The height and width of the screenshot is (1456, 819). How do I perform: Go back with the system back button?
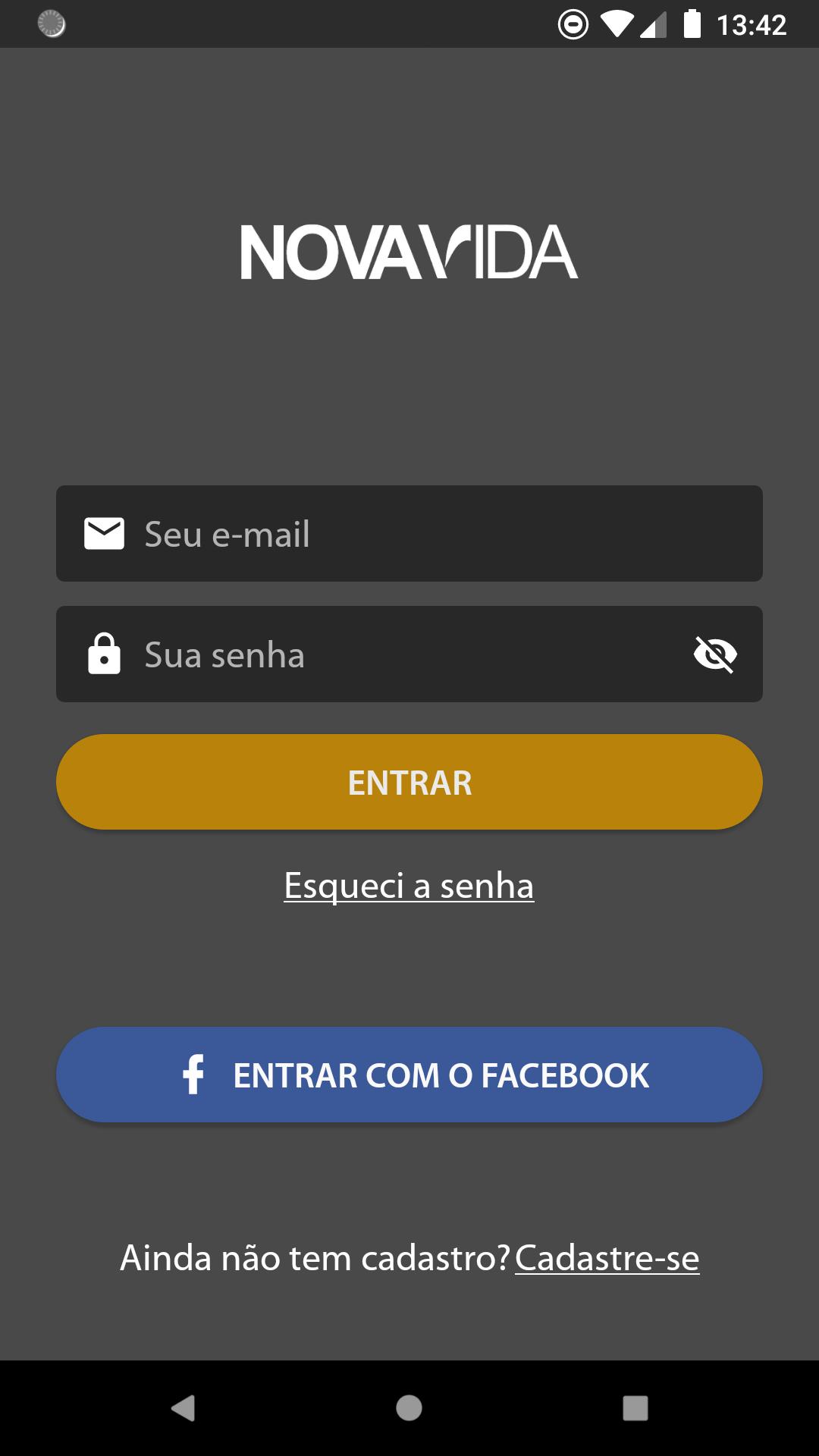183,1408
